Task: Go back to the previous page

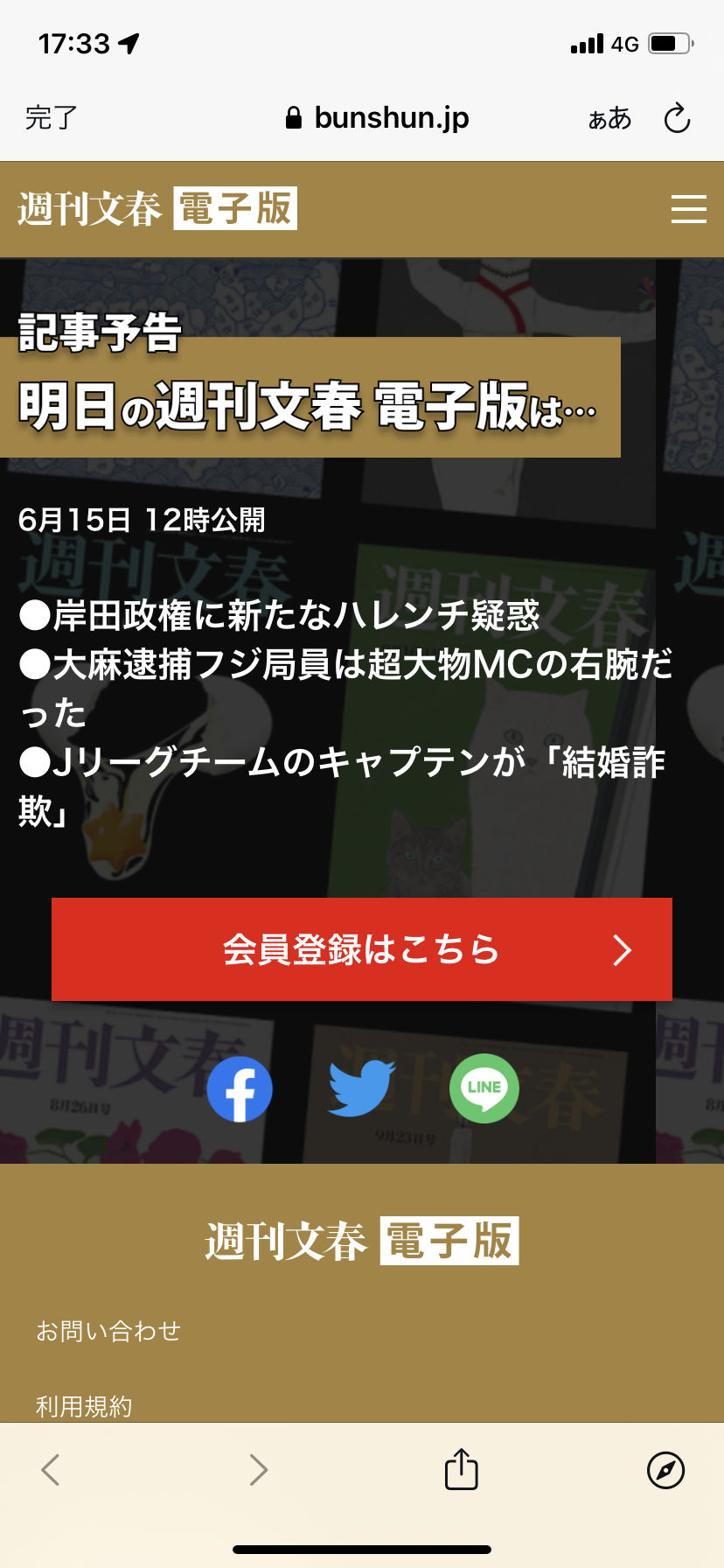Action: 51,1470
